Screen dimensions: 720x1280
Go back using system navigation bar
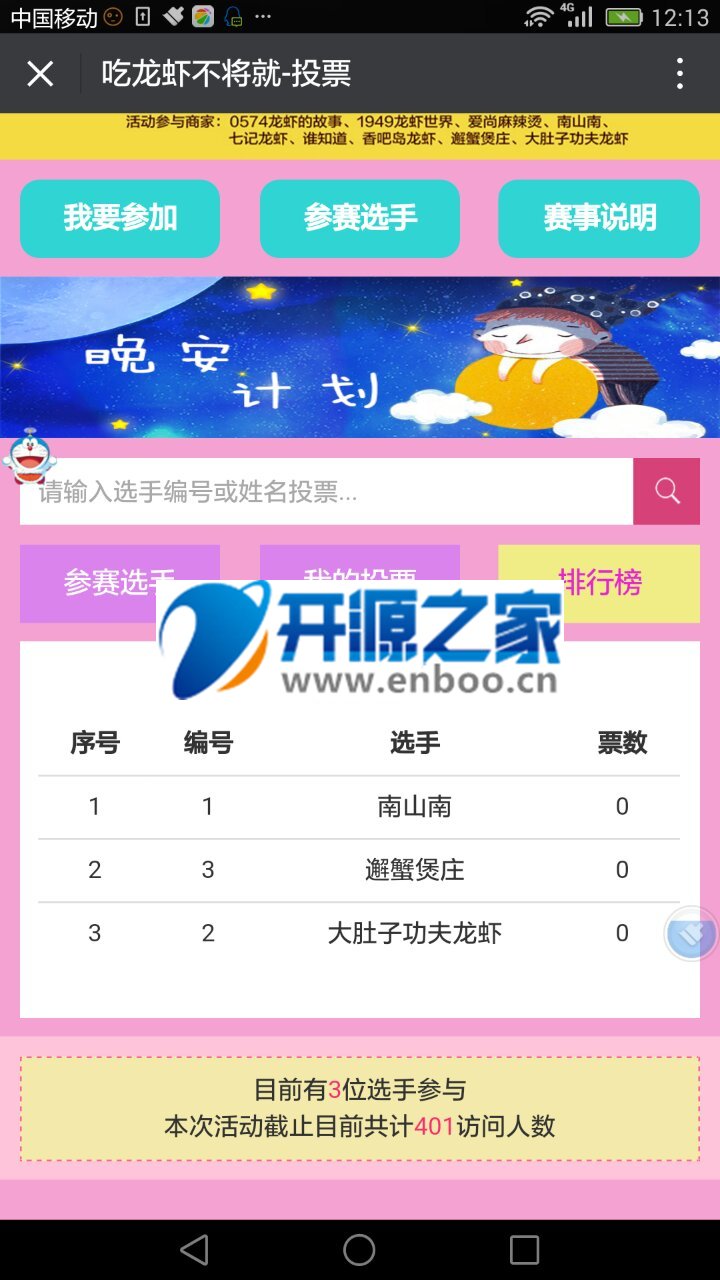pos(194,1249)
